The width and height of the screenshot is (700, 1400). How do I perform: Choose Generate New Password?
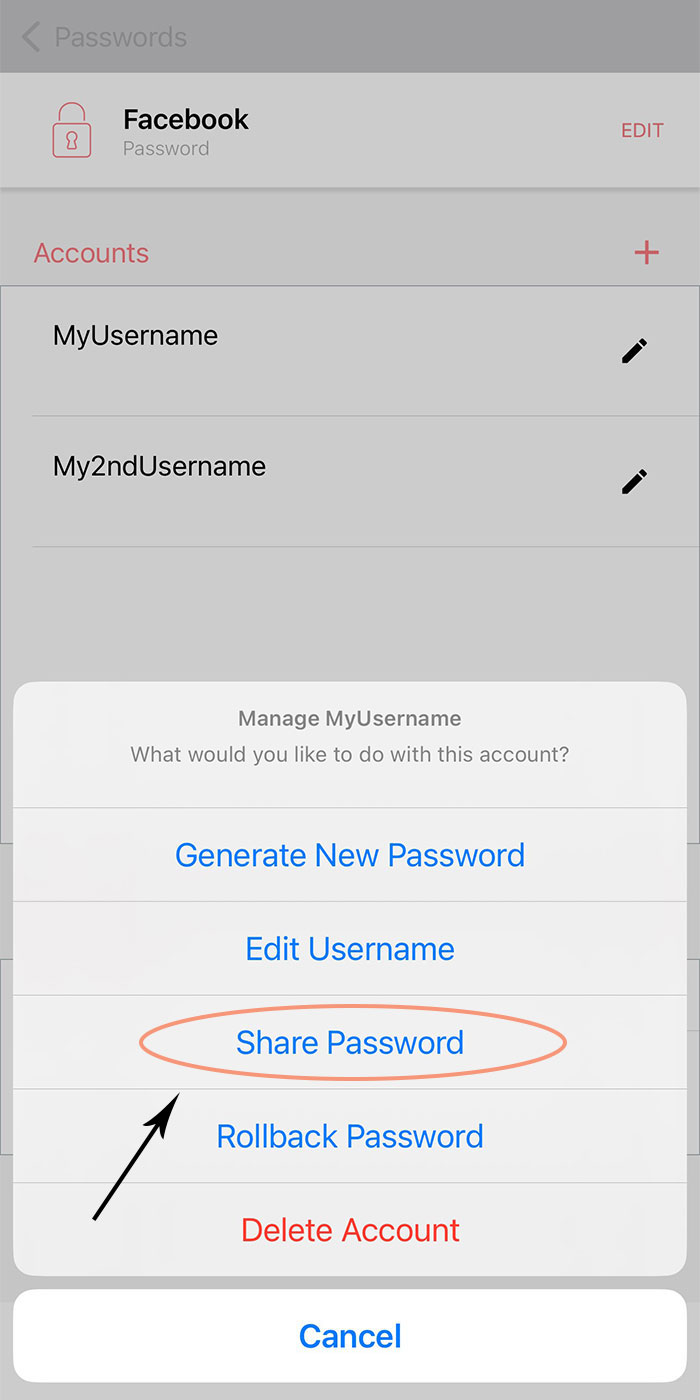(350, 855)
